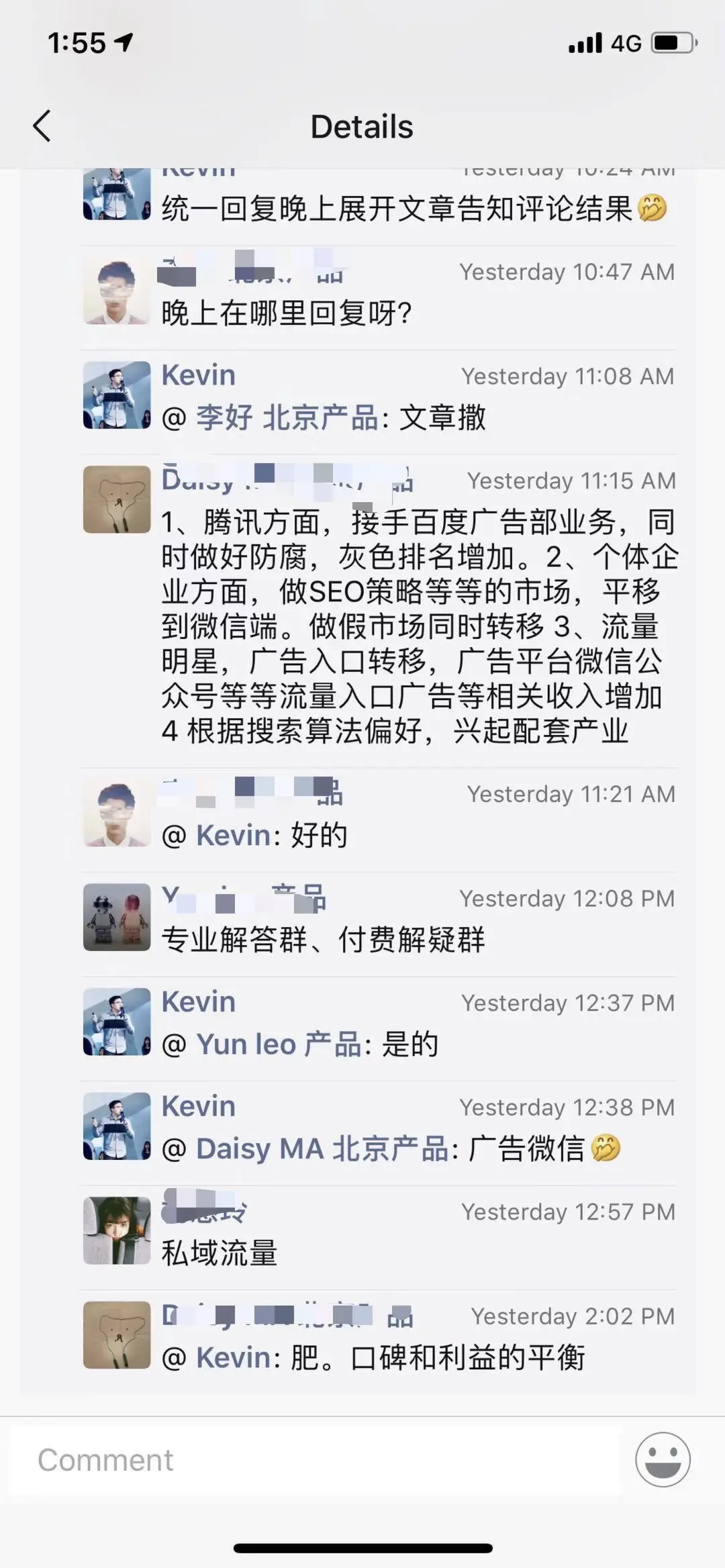Open Daisy's avatar on the 11:15 AM comment
This screenshot has height=1568, width=725.
[x=117, y=499]
